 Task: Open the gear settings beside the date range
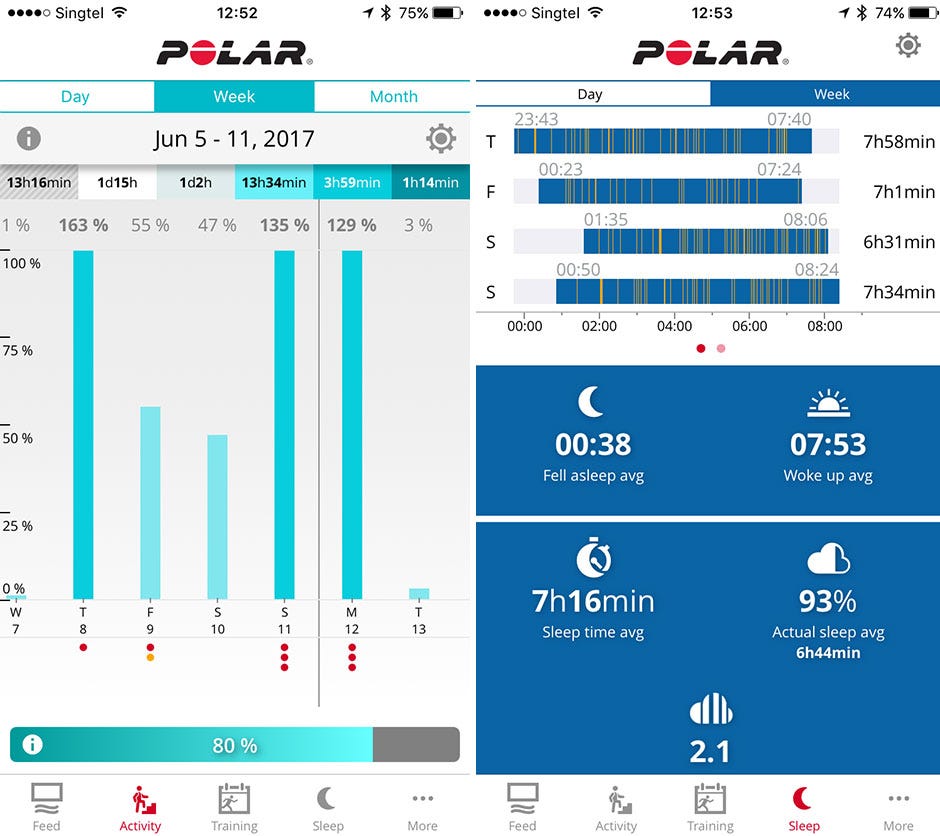(x=441, y=139)
